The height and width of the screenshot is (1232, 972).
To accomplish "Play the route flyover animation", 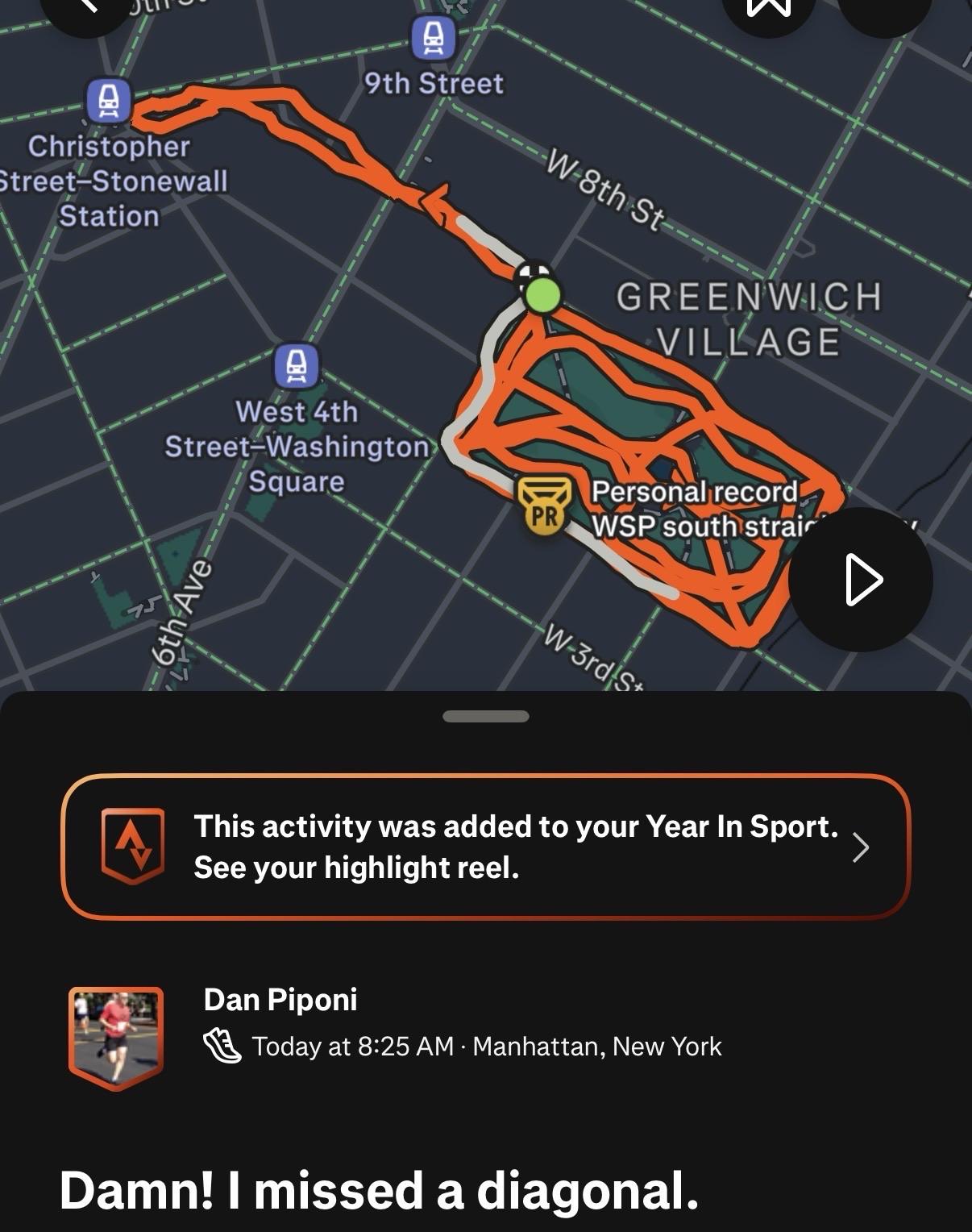I will pos(861,579).
